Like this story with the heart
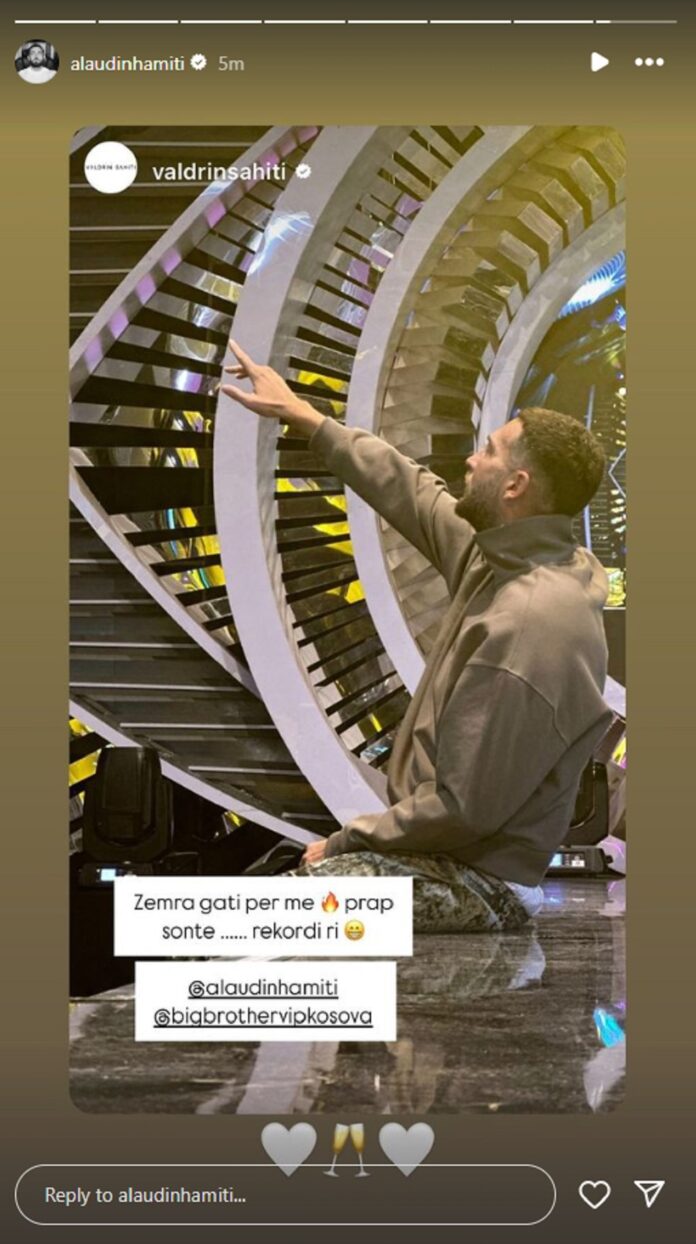Screen dimensions: 696x1244 point(594,1194)
